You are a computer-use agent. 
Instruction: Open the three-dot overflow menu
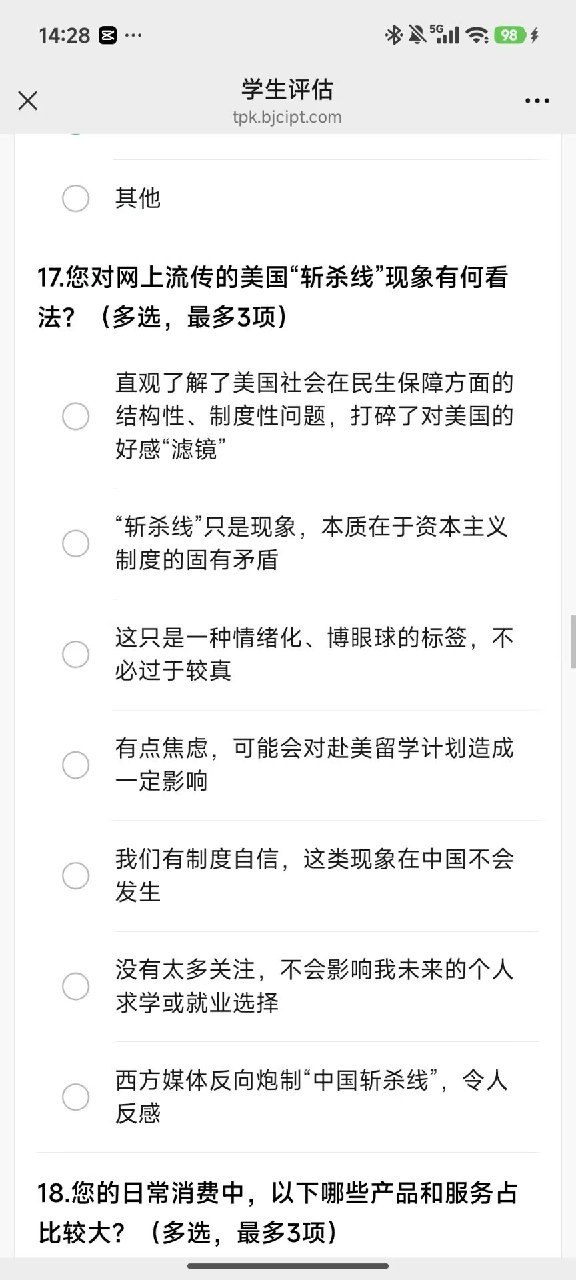pos(537,101)
